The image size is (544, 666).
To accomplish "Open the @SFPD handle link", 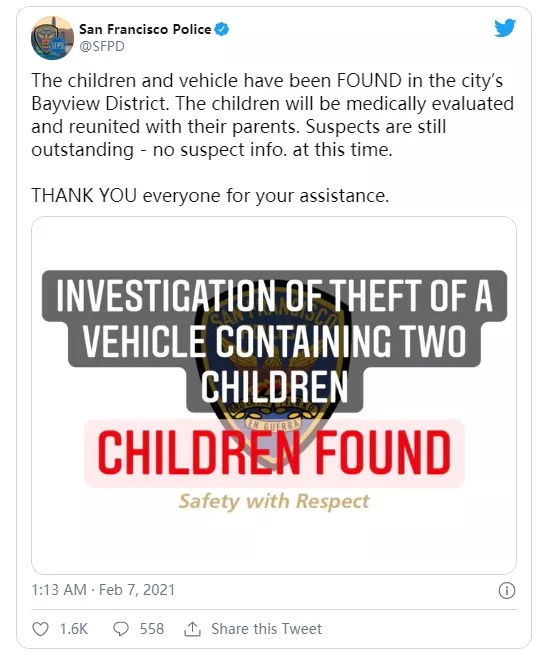I will [102, 46].
